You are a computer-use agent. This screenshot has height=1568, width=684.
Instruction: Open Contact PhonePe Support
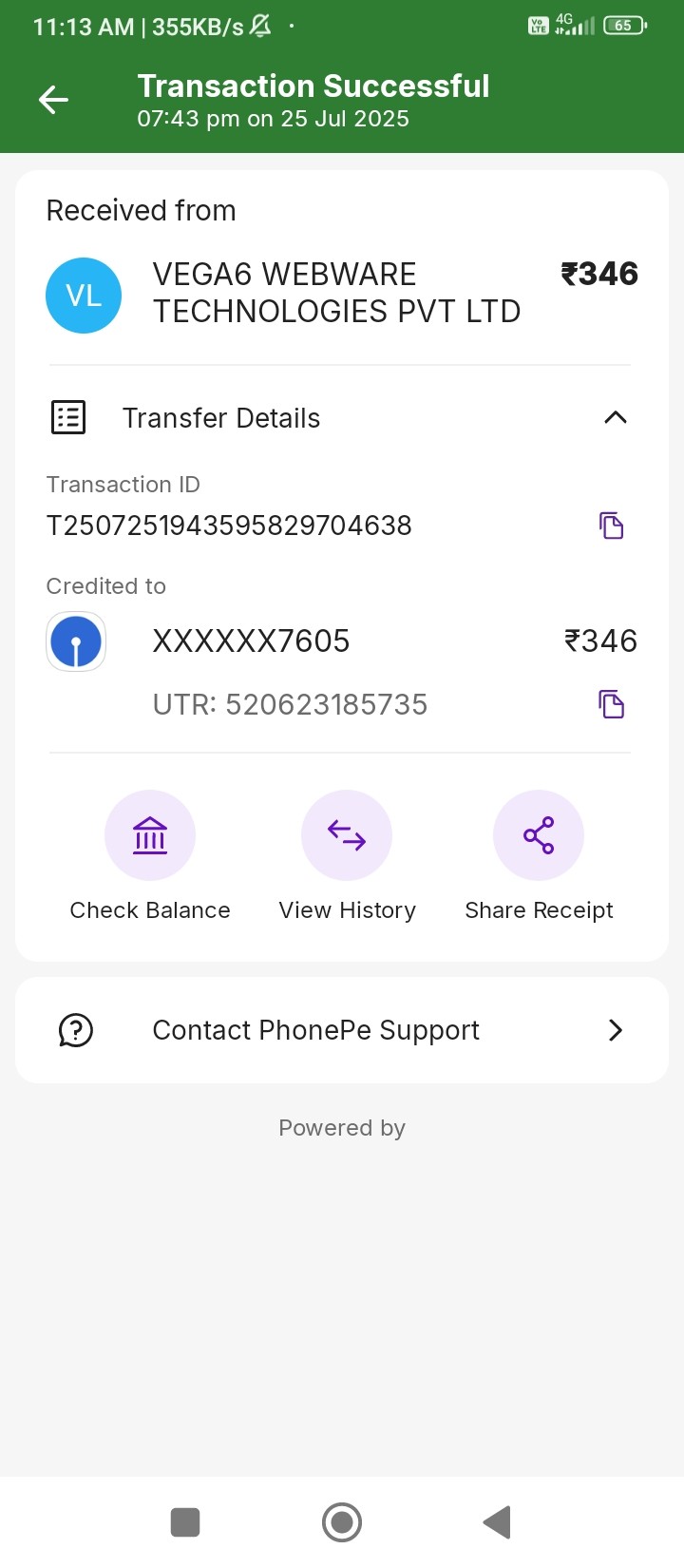point(342,1030)
